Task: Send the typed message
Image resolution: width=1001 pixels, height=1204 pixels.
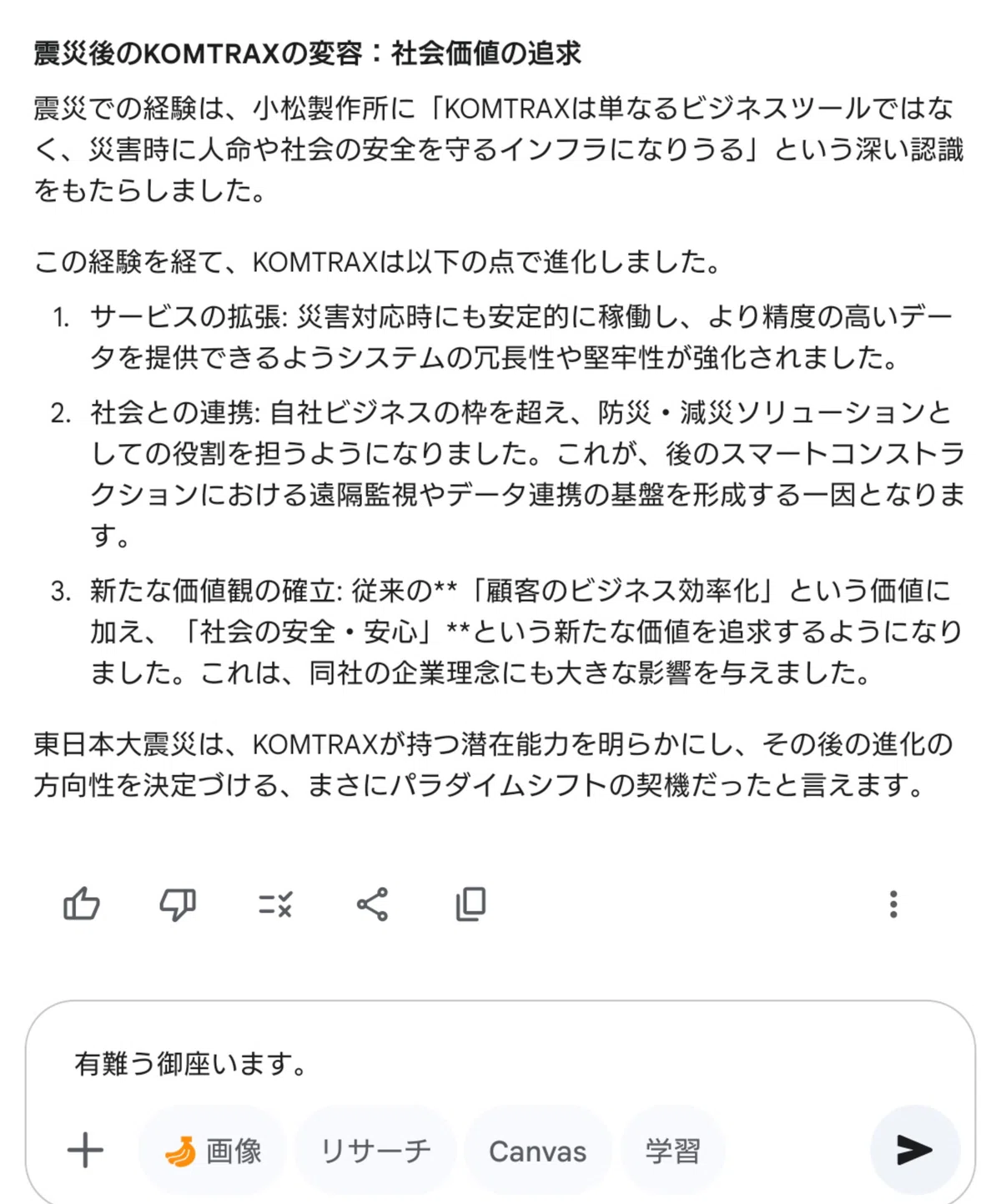Action: pos(915,1150)
